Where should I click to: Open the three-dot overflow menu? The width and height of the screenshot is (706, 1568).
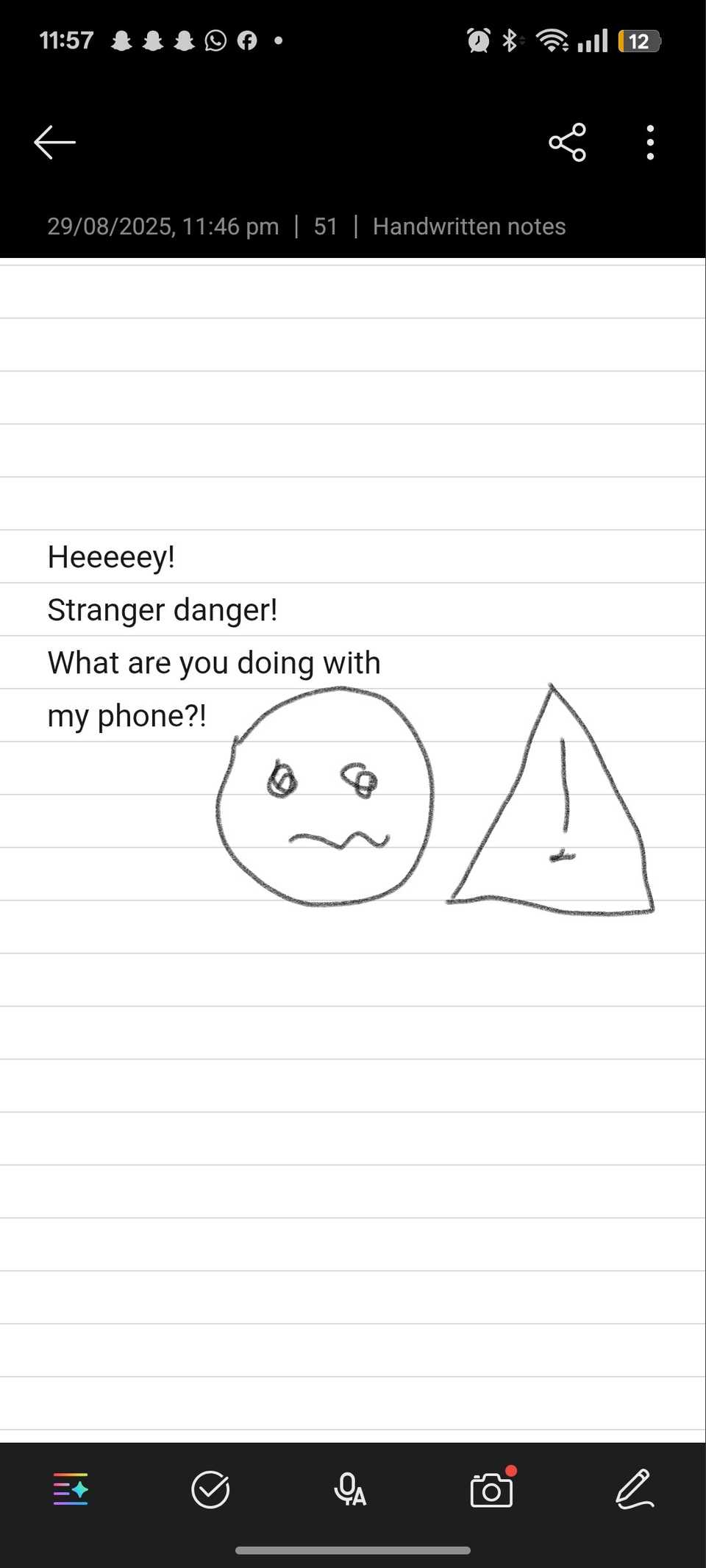[650, 142]
